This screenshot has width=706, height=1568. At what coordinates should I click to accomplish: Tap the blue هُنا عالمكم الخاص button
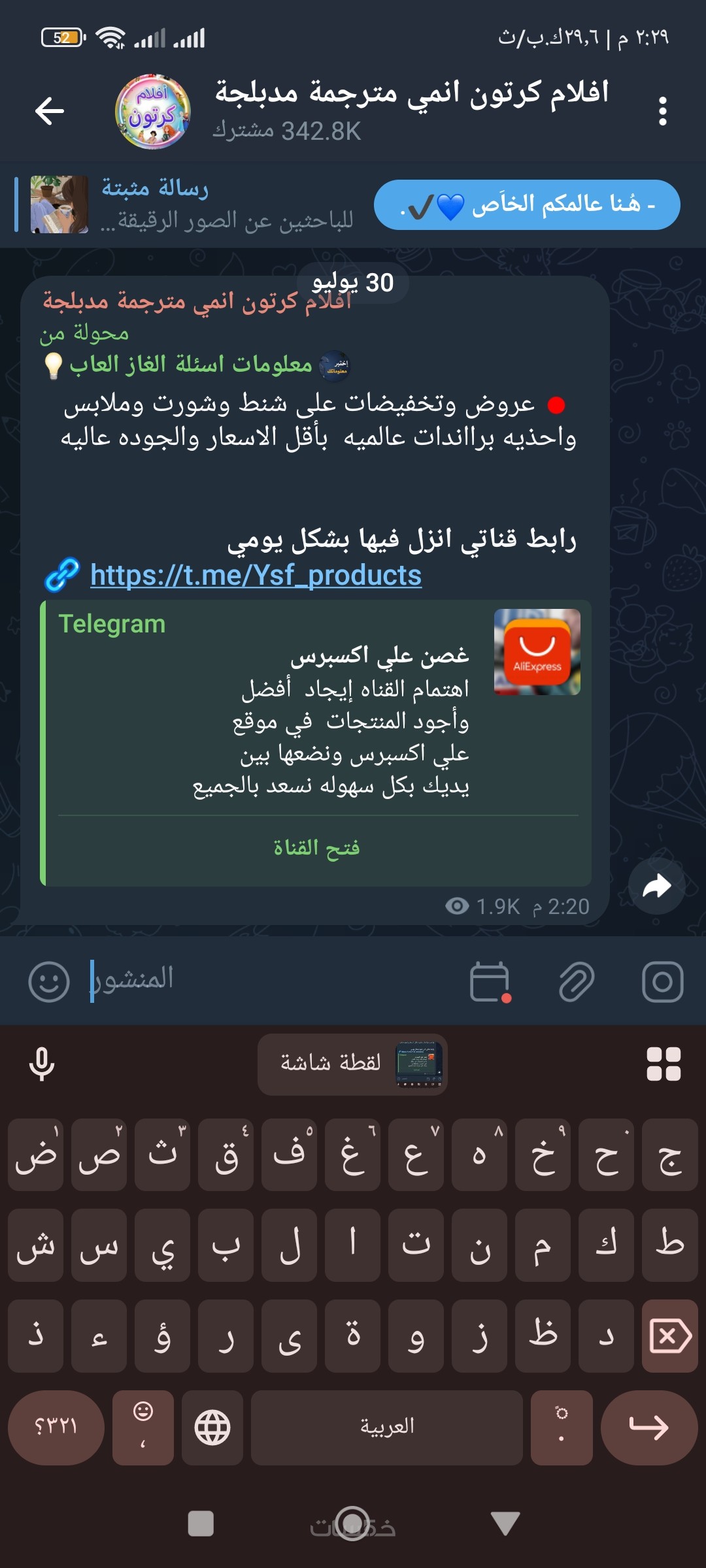(527, 204)
